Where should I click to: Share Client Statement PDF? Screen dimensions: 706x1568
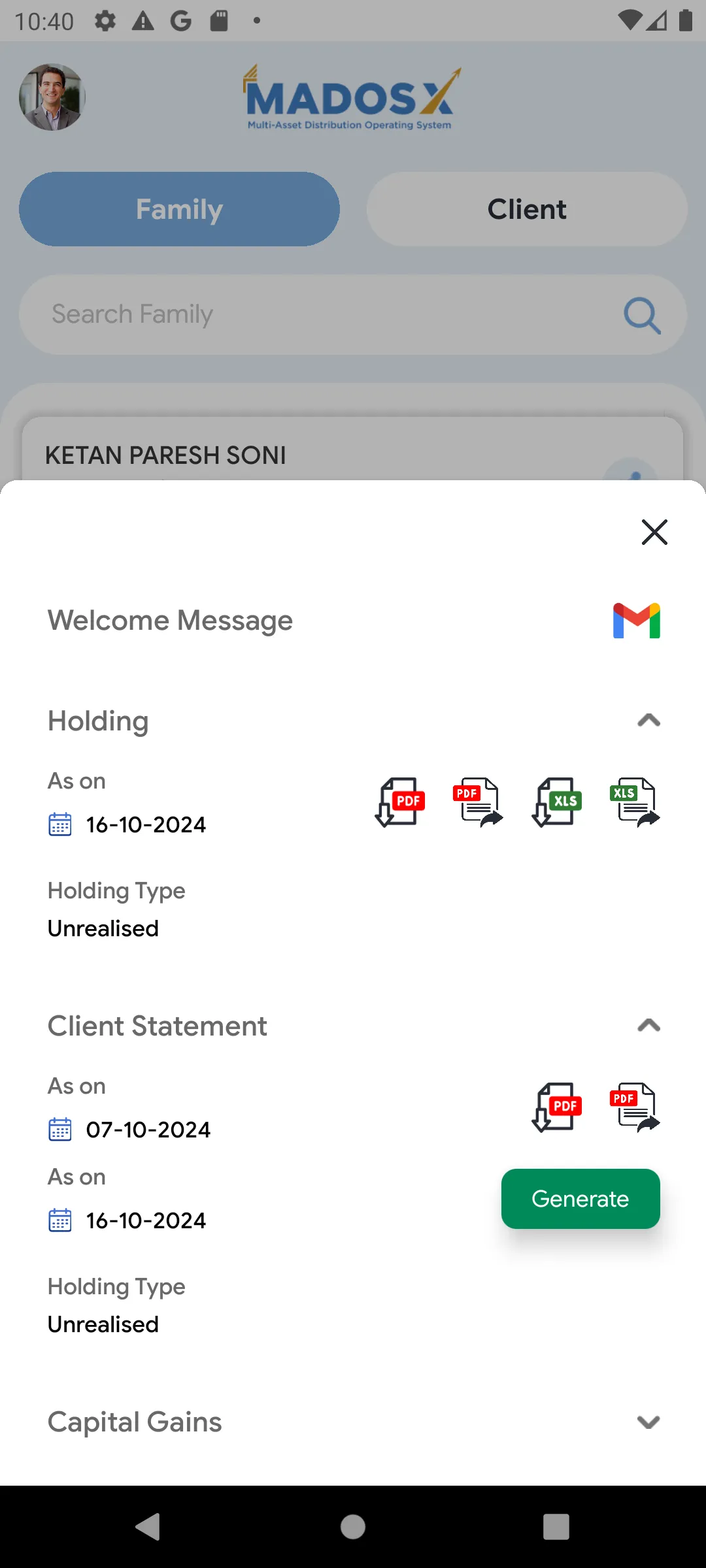tap(635, 1107)
